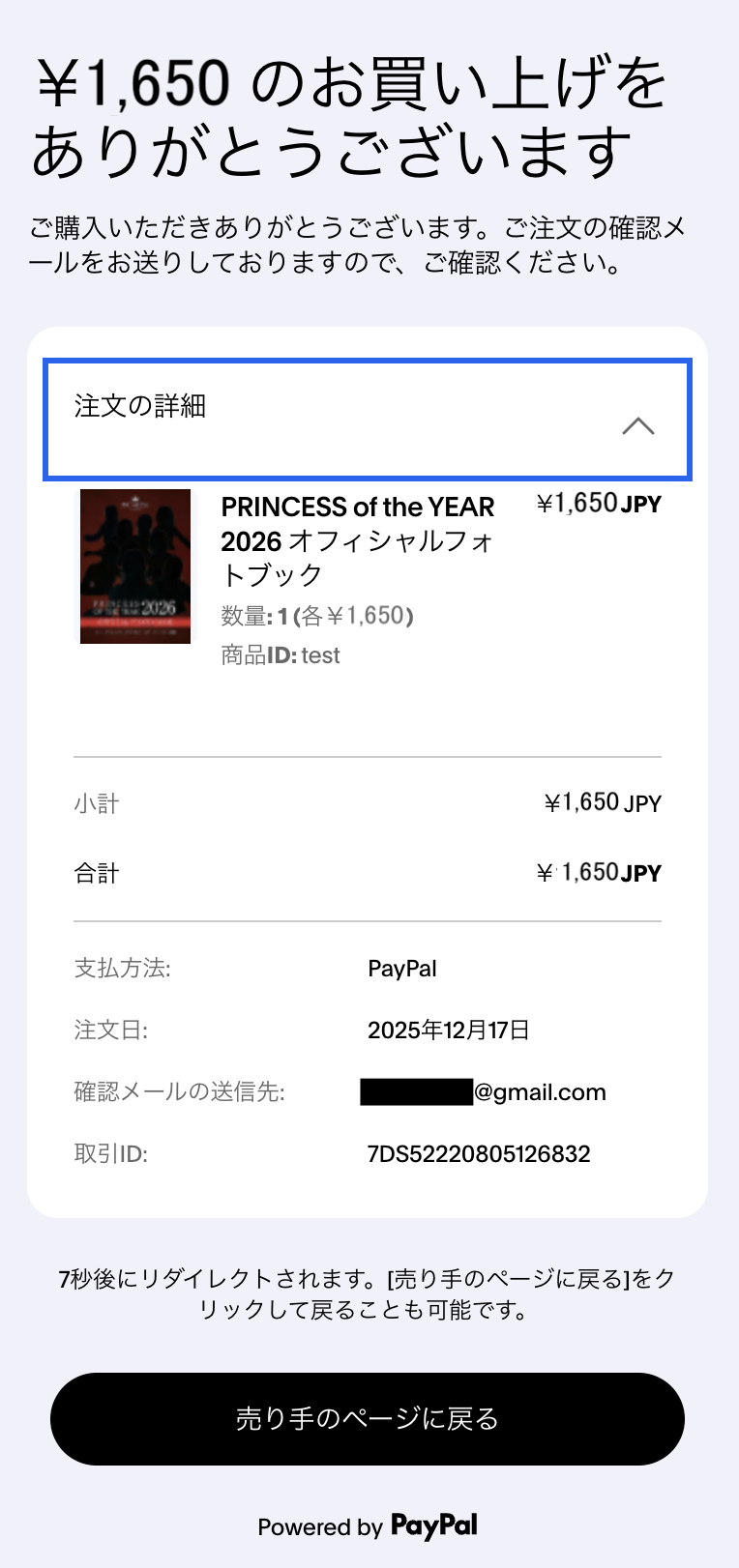Tap 売り手のページに戻る button
This screenshot has height=1568, width=739.
click(x=368, y=1418)
